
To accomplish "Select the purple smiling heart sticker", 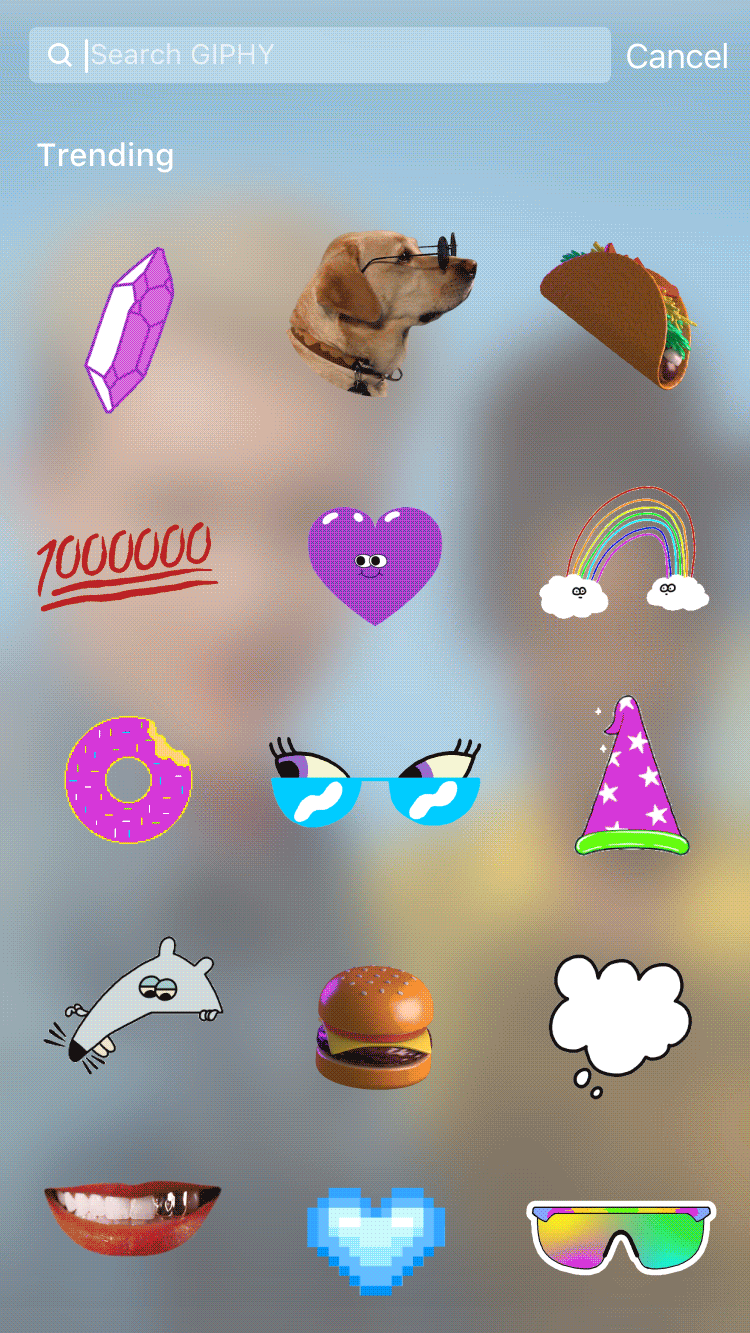I will pos(375,564).
